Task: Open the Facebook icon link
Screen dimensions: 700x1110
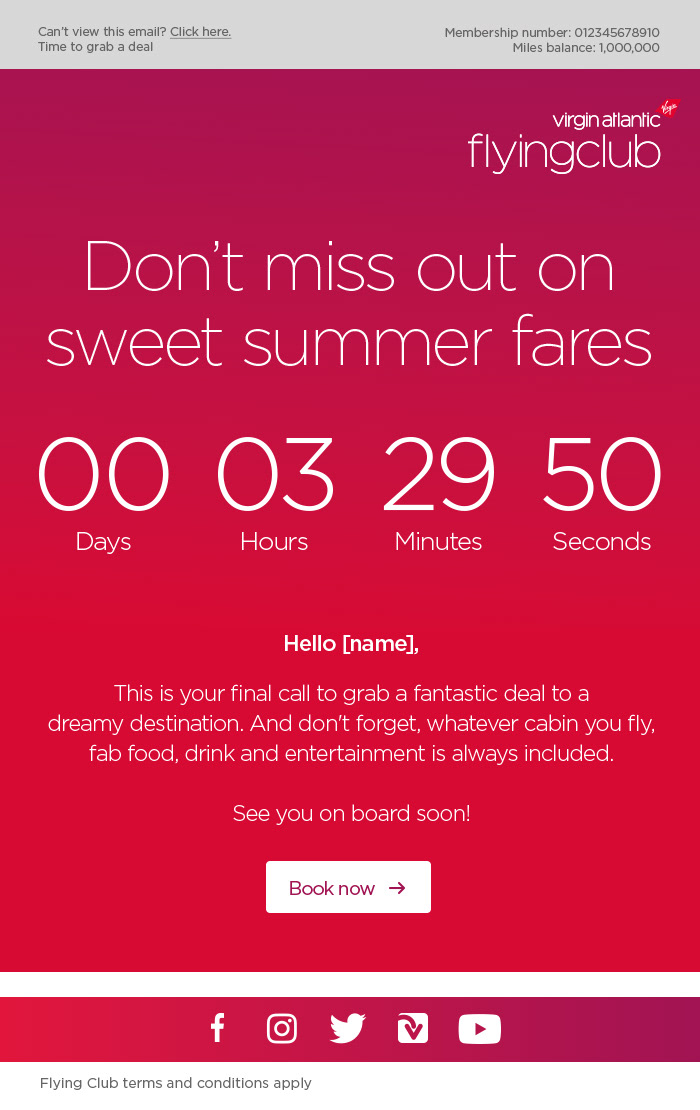Action: [217, 1028]
